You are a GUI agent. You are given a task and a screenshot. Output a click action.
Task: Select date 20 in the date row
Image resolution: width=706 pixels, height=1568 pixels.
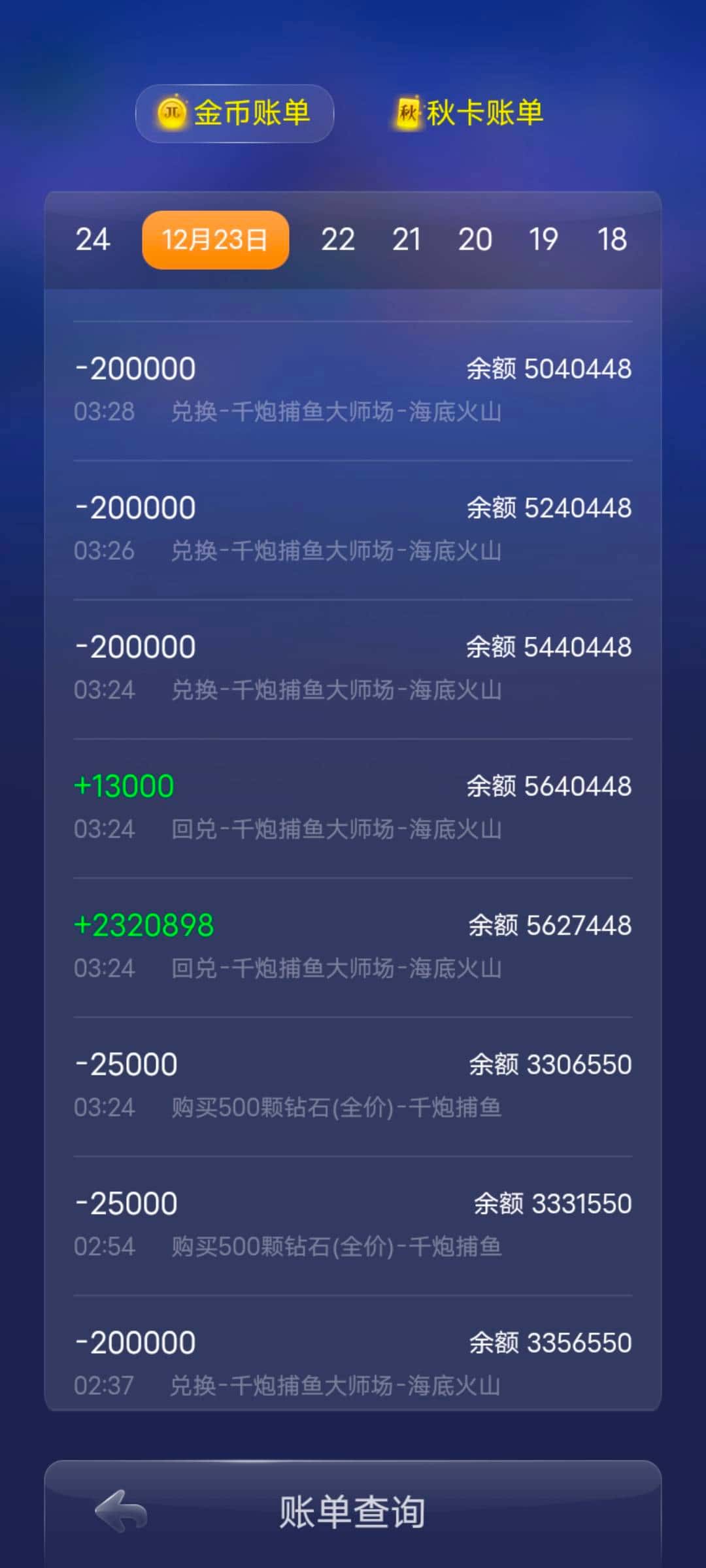click(x=477, y=239)
